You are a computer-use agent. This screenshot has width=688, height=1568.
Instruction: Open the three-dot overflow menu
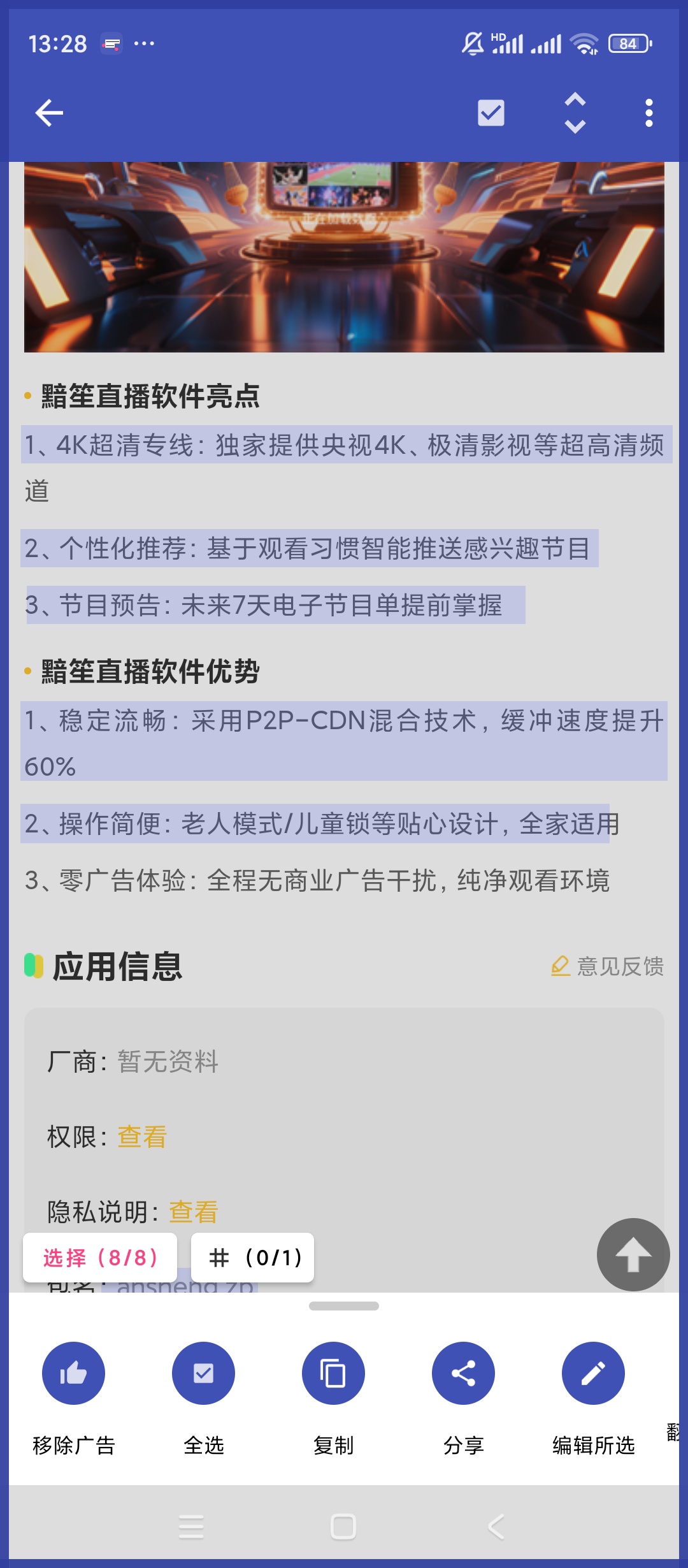point(649,113)
